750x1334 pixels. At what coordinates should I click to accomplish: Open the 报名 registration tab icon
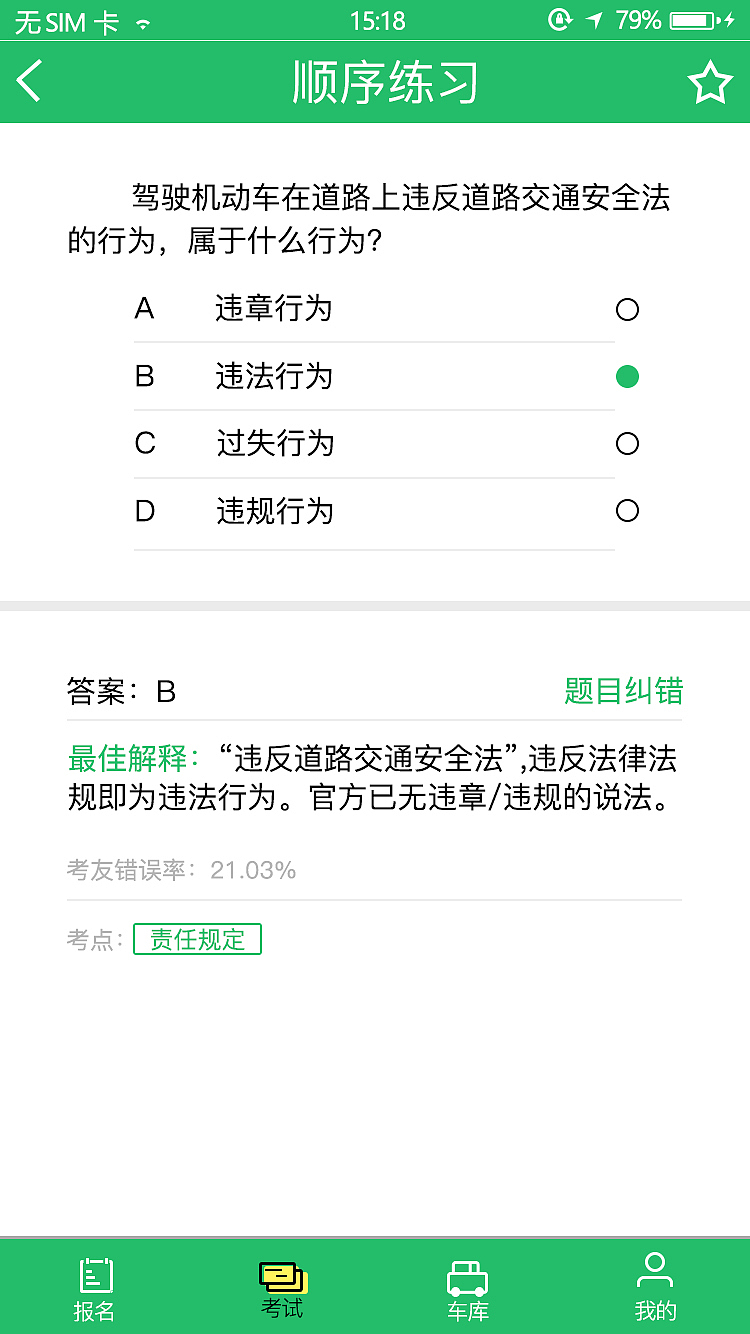(93, 1286)
